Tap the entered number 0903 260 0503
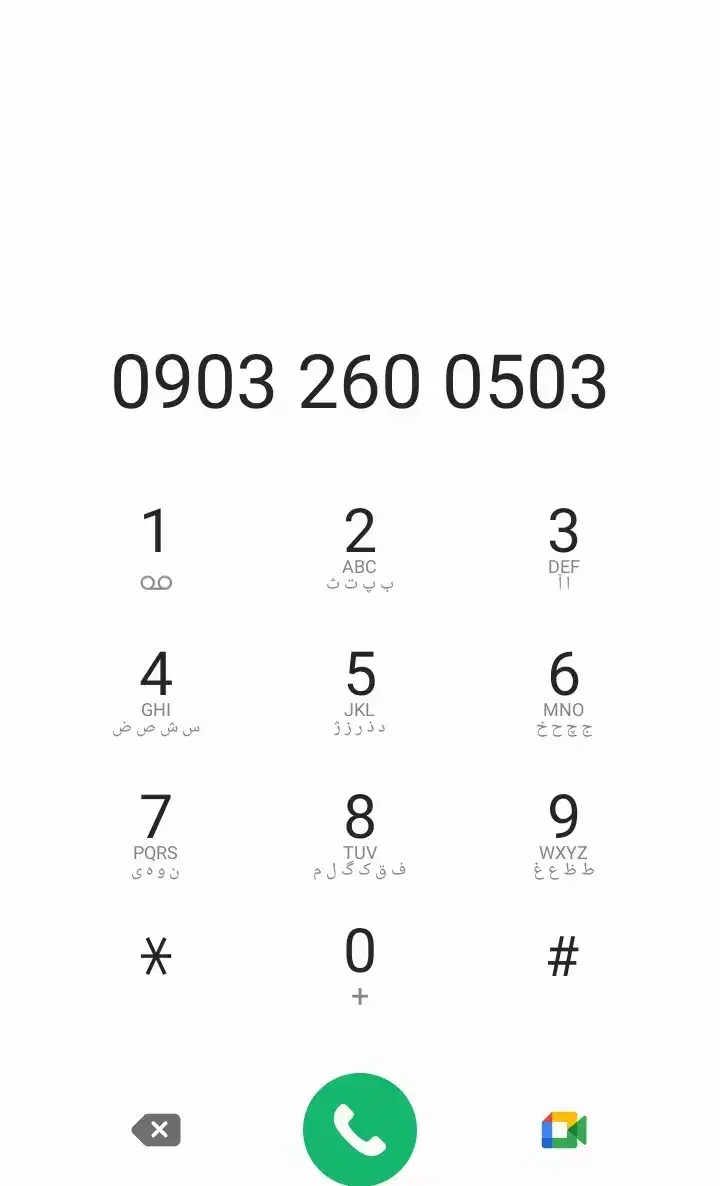The image size is (720, 1186). [x=360, y=381]
